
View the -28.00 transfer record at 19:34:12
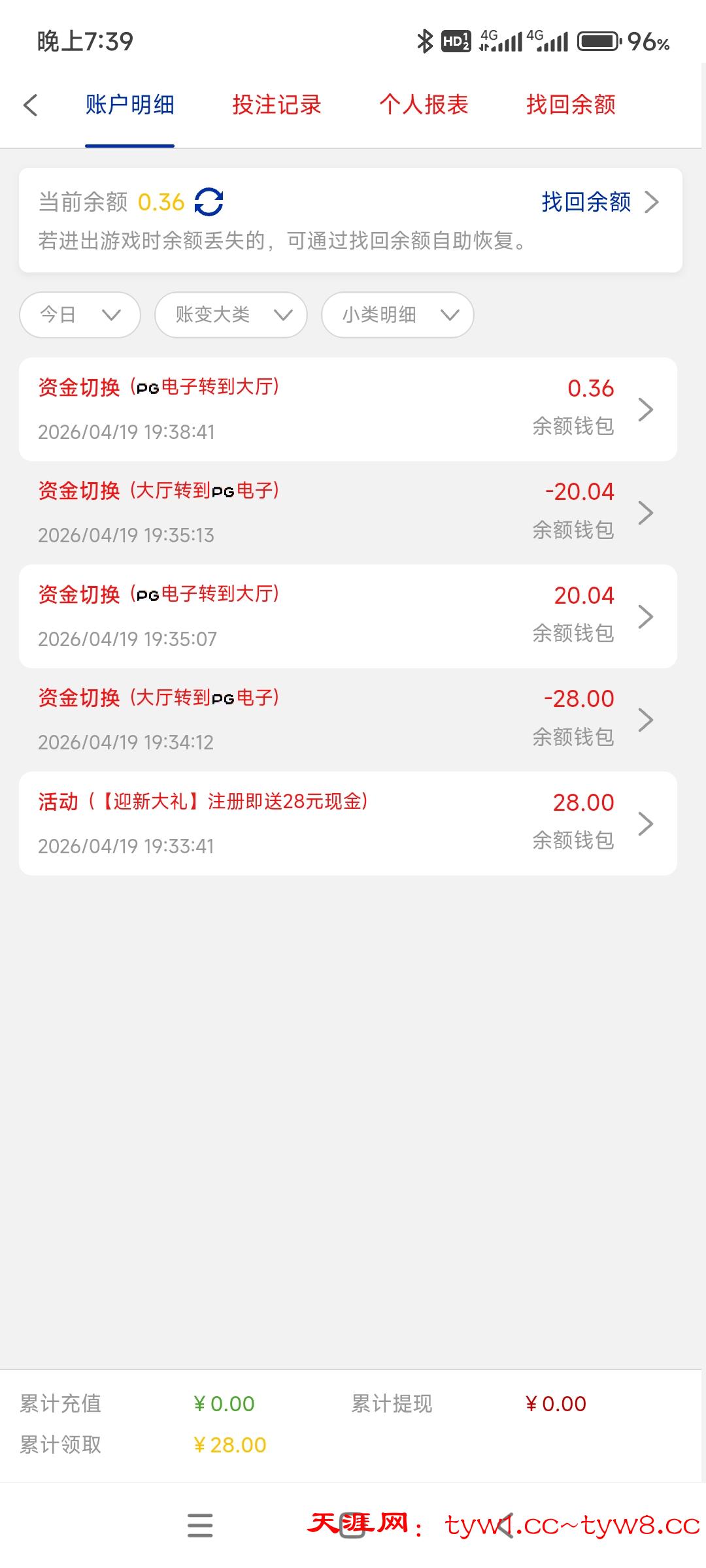pos(348,719)
